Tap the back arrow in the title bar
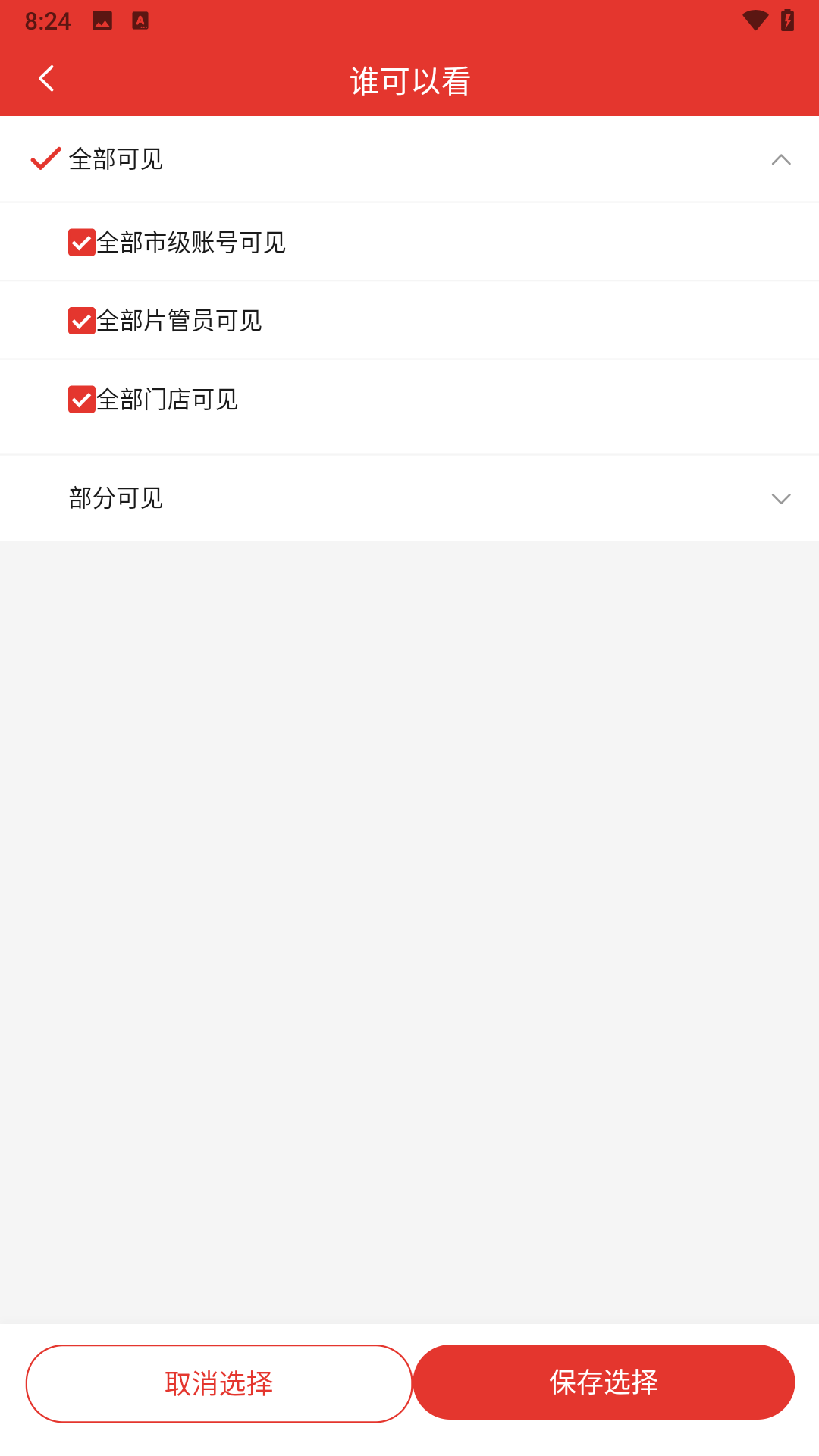 (47, 78)
